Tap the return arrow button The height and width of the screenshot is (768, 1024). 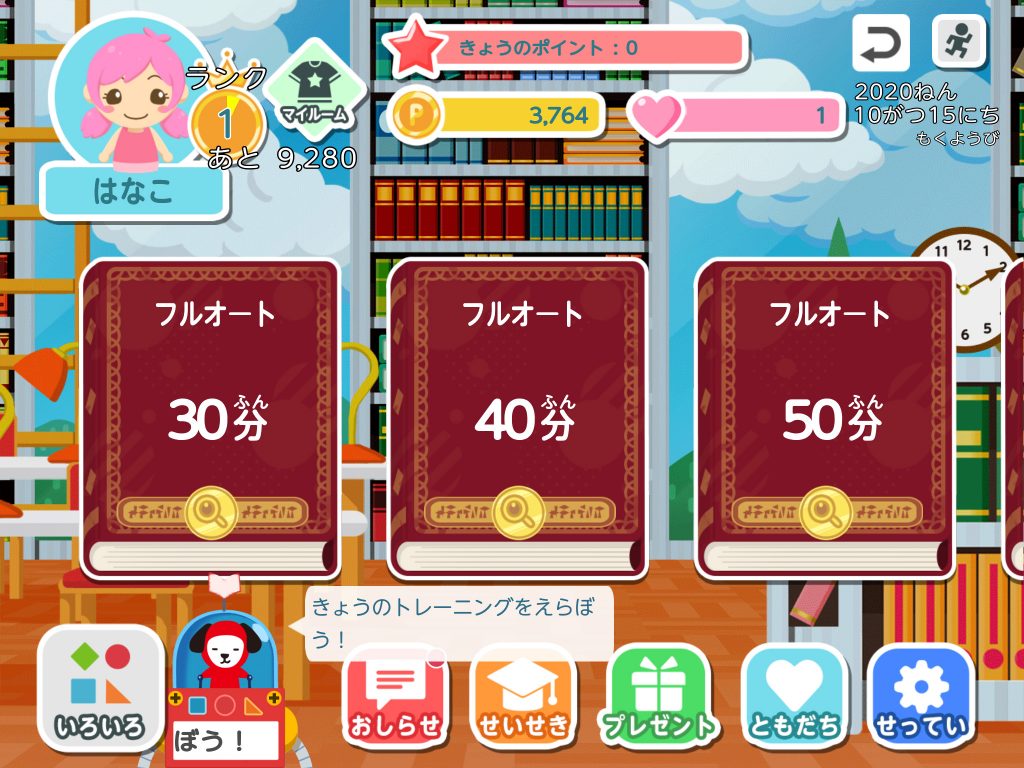[881, 43]
